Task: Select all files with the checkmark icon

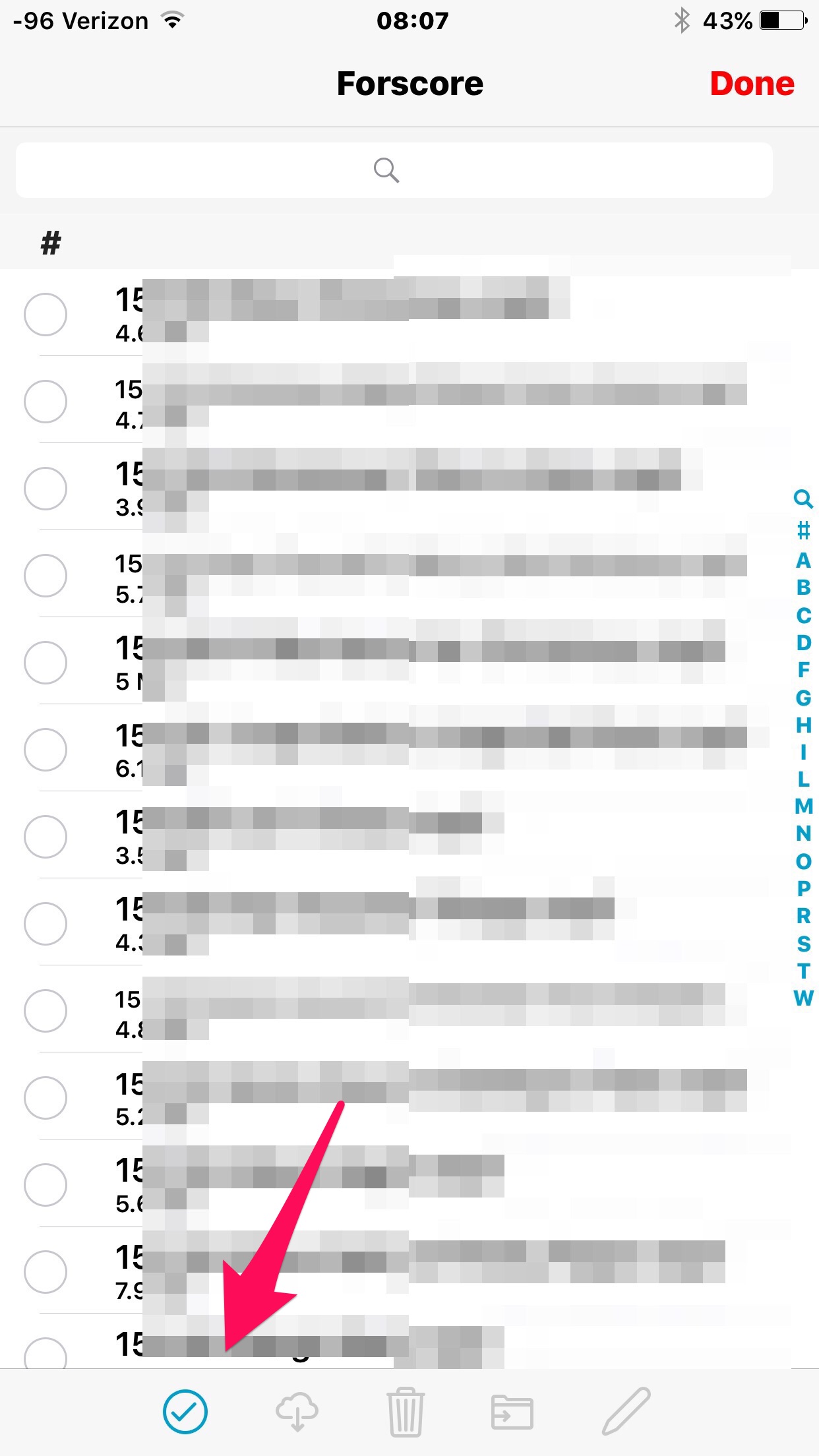Action: [185, 1412]
